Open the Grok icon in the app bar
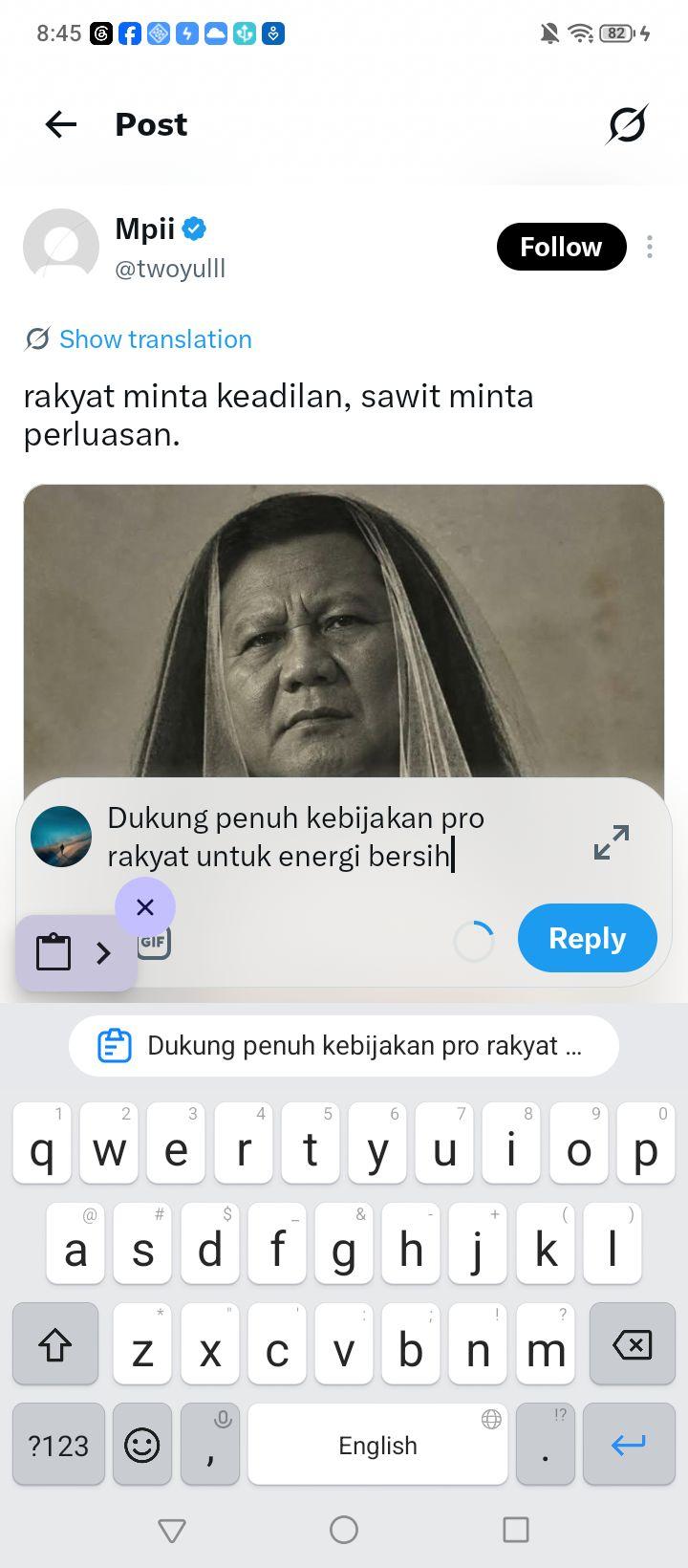The width and height of the screenshot is (688, 1568). (x=627, y=124)
